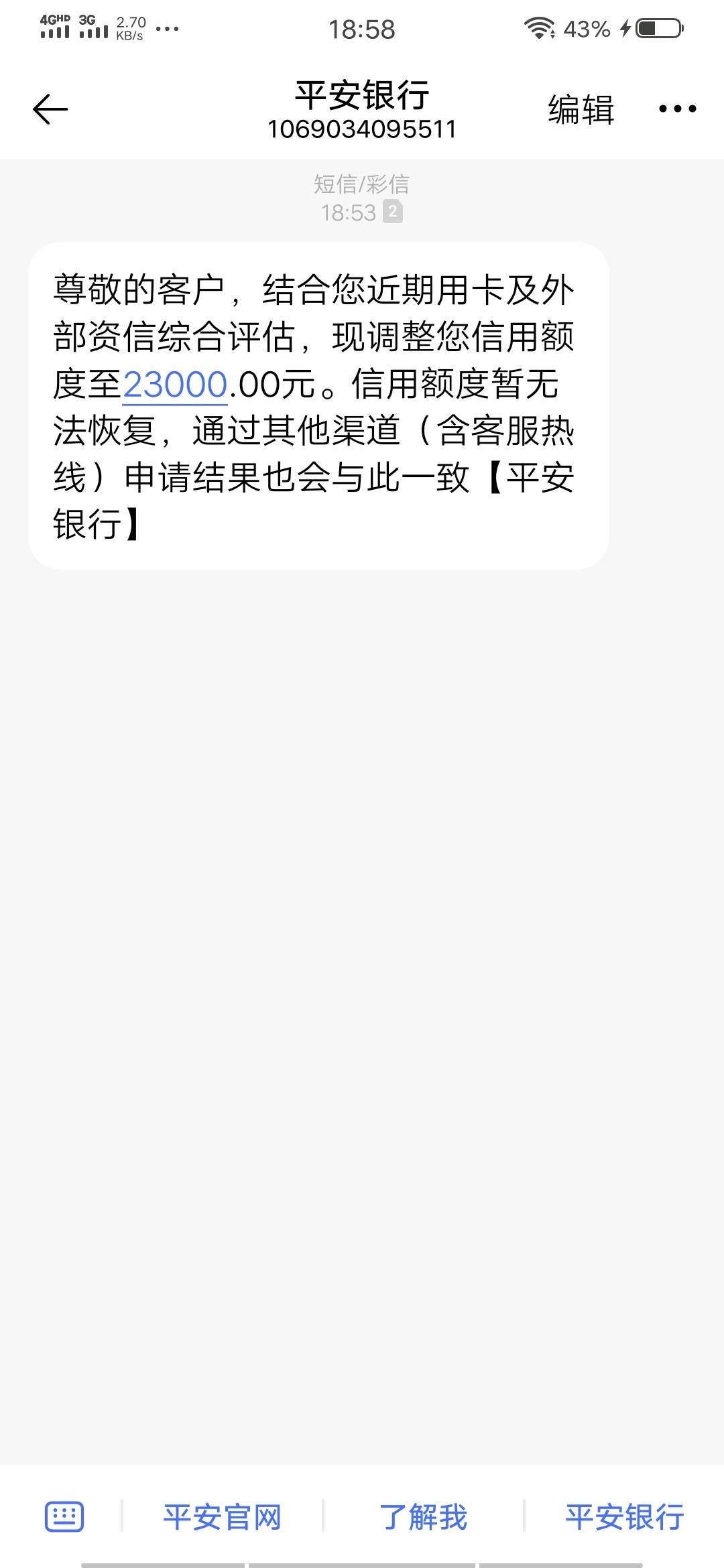This screenshot has width=724, height=1568.
Task: Tap the underlined 23000 amount link
Action: pyautogui.click(x=175, y=385)
